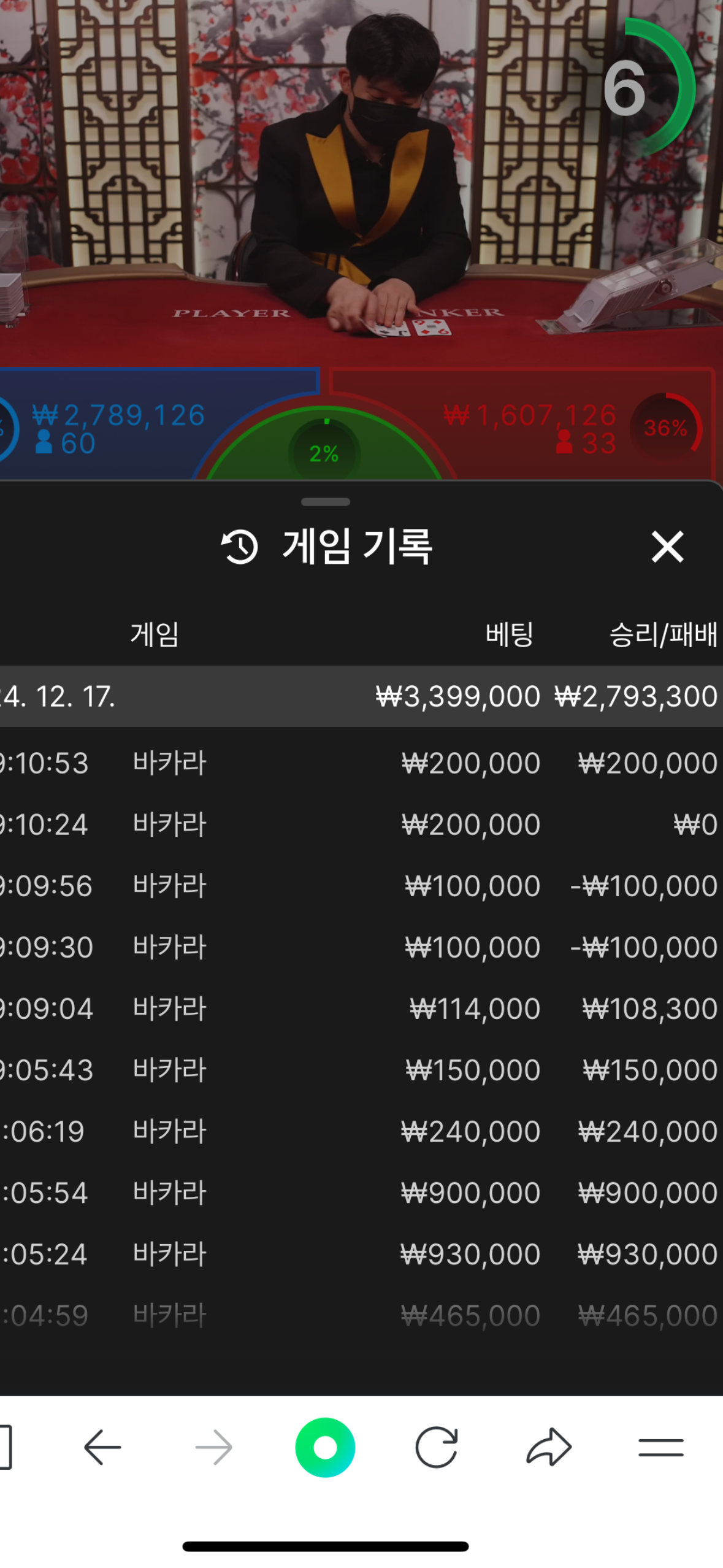Share this page
This screenshot has width=723, height=1568.
tap(549, 1447)
